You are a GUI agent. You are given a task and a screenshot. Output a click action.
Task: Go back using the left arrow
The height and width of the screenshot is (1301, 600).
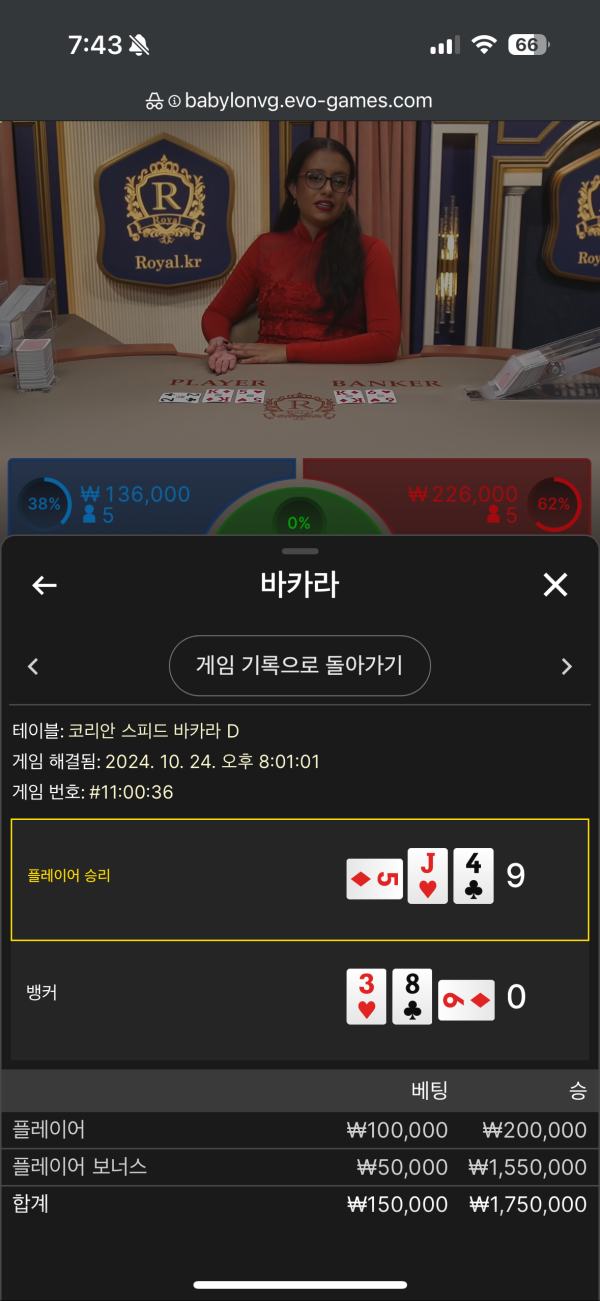[x=44, y=586]
